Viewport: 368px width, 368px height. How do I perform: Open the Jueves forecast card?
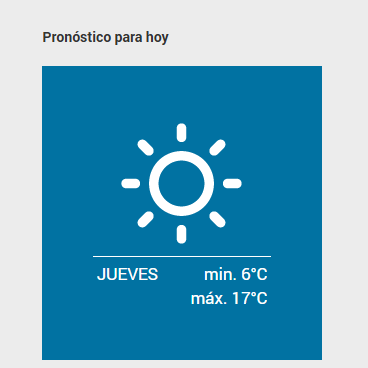[x=182, y=213]
